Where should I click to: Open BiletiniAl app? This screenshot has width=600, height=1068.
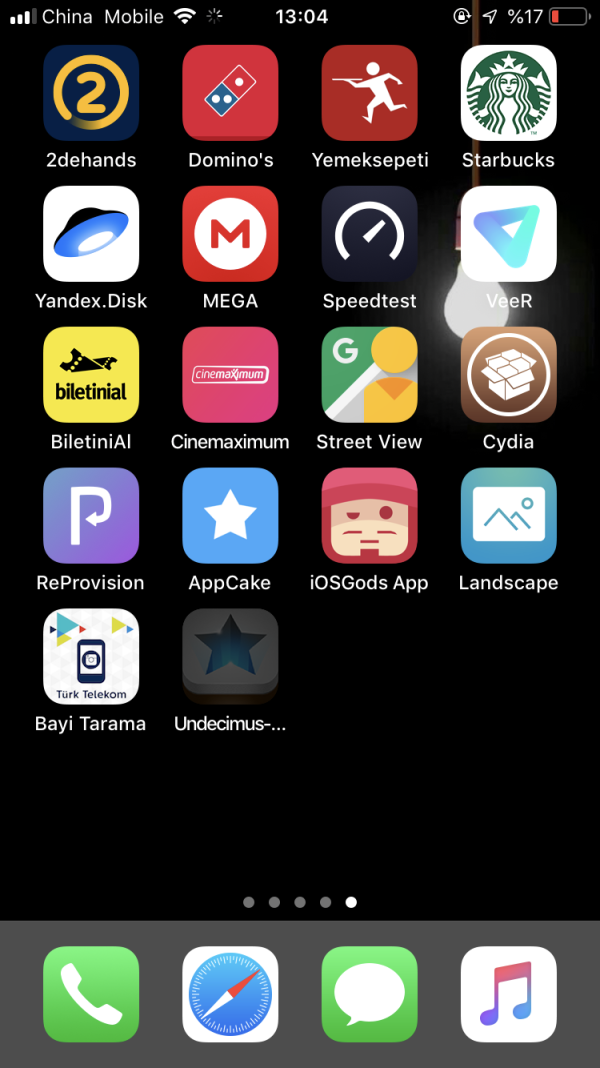pos(91,375)
